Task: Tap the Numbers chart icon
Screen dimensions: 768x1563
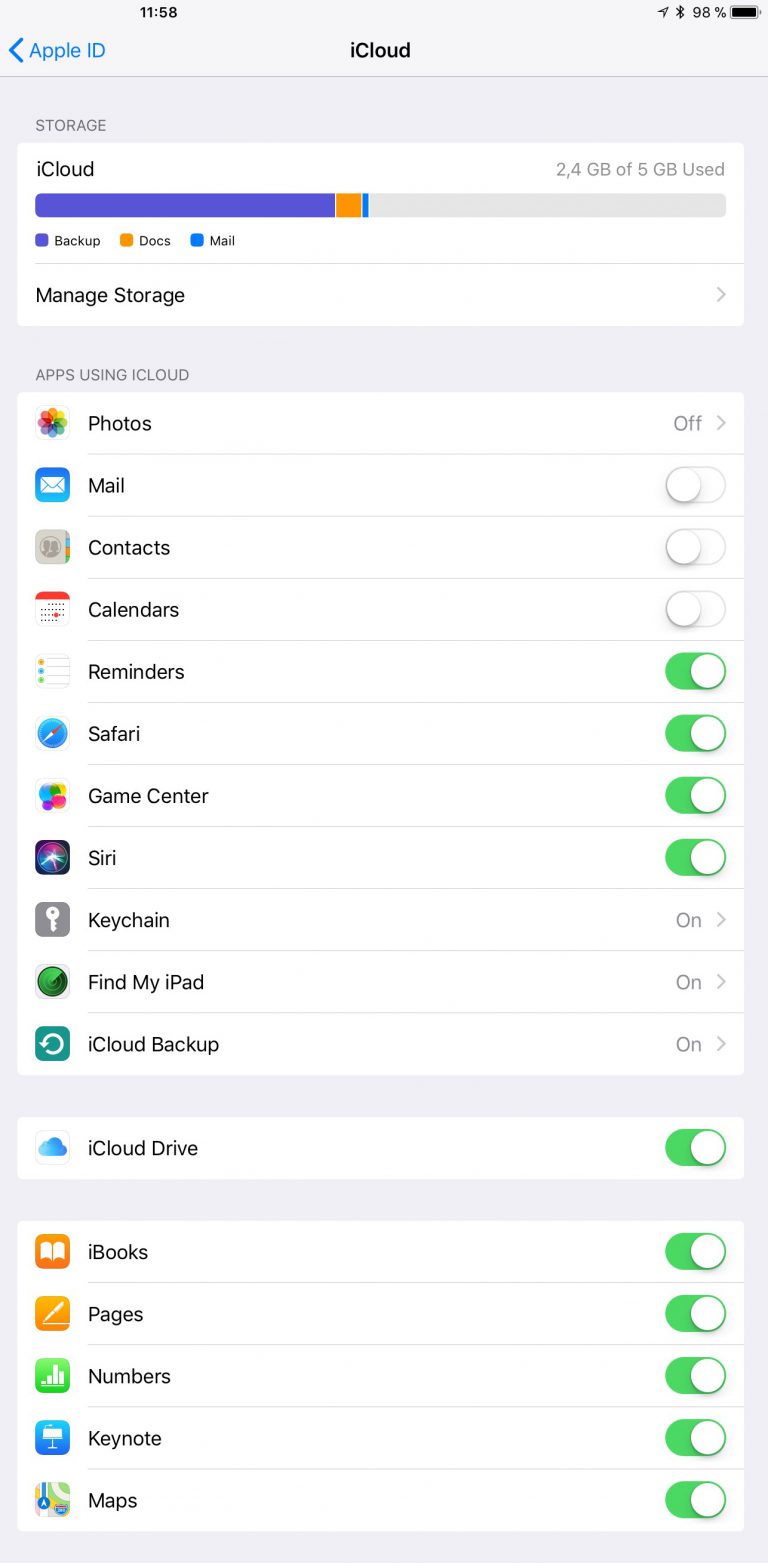Action: click(52, 1375)
